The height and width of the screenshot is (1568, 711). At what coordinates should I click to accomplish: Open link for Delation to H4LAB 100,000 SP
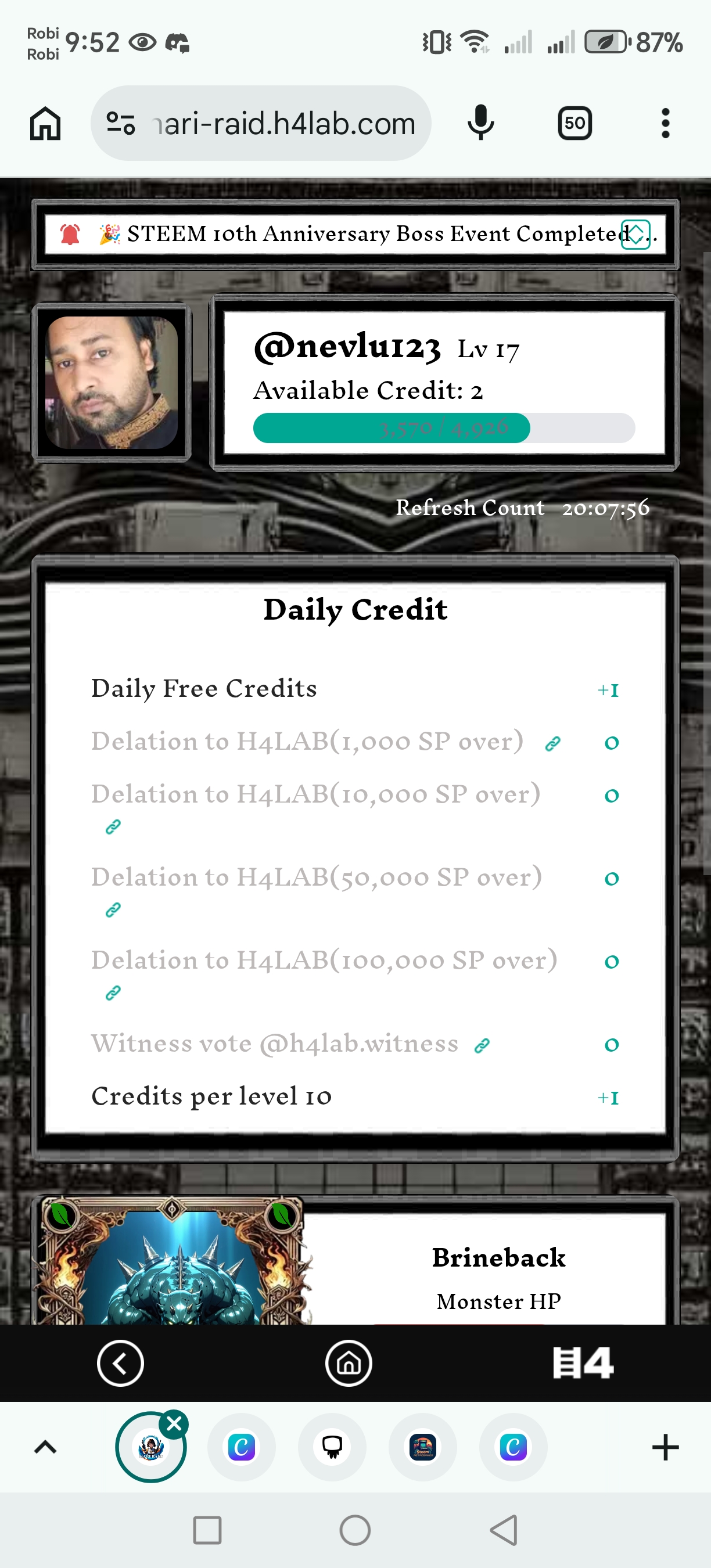pyautogui.click(x=113, y=993)
